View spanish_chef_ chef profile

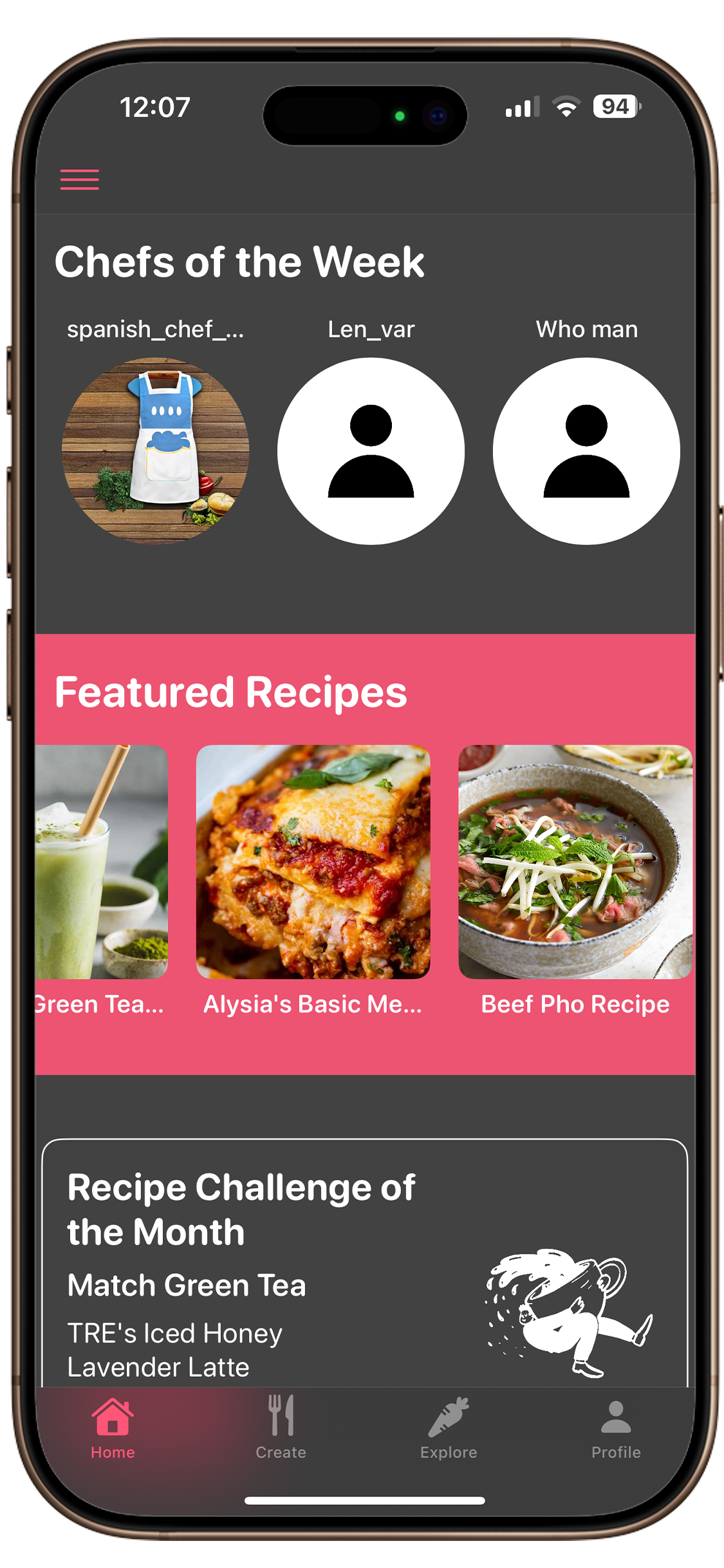point(155,451)
